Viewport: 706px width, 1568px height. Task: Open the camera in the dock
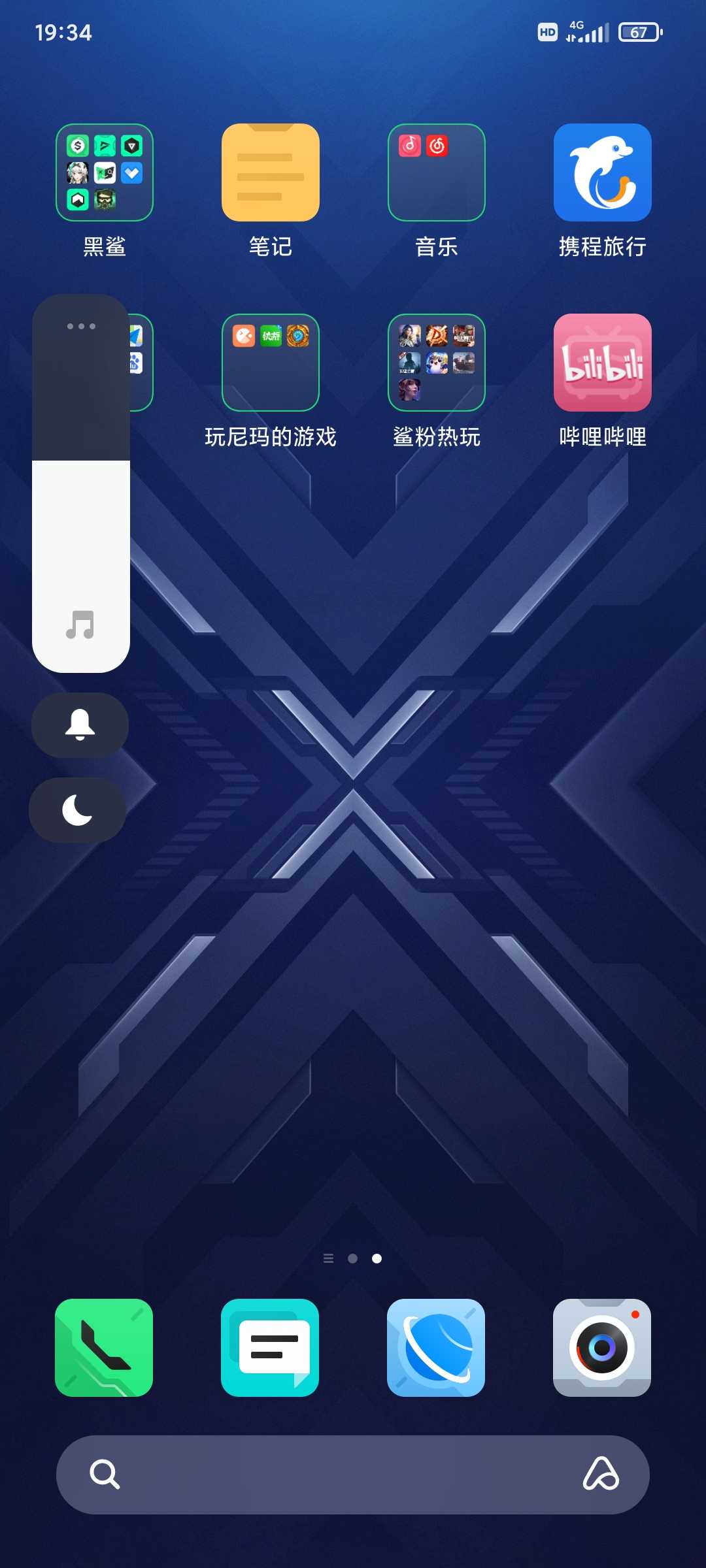coord(602,1348)
